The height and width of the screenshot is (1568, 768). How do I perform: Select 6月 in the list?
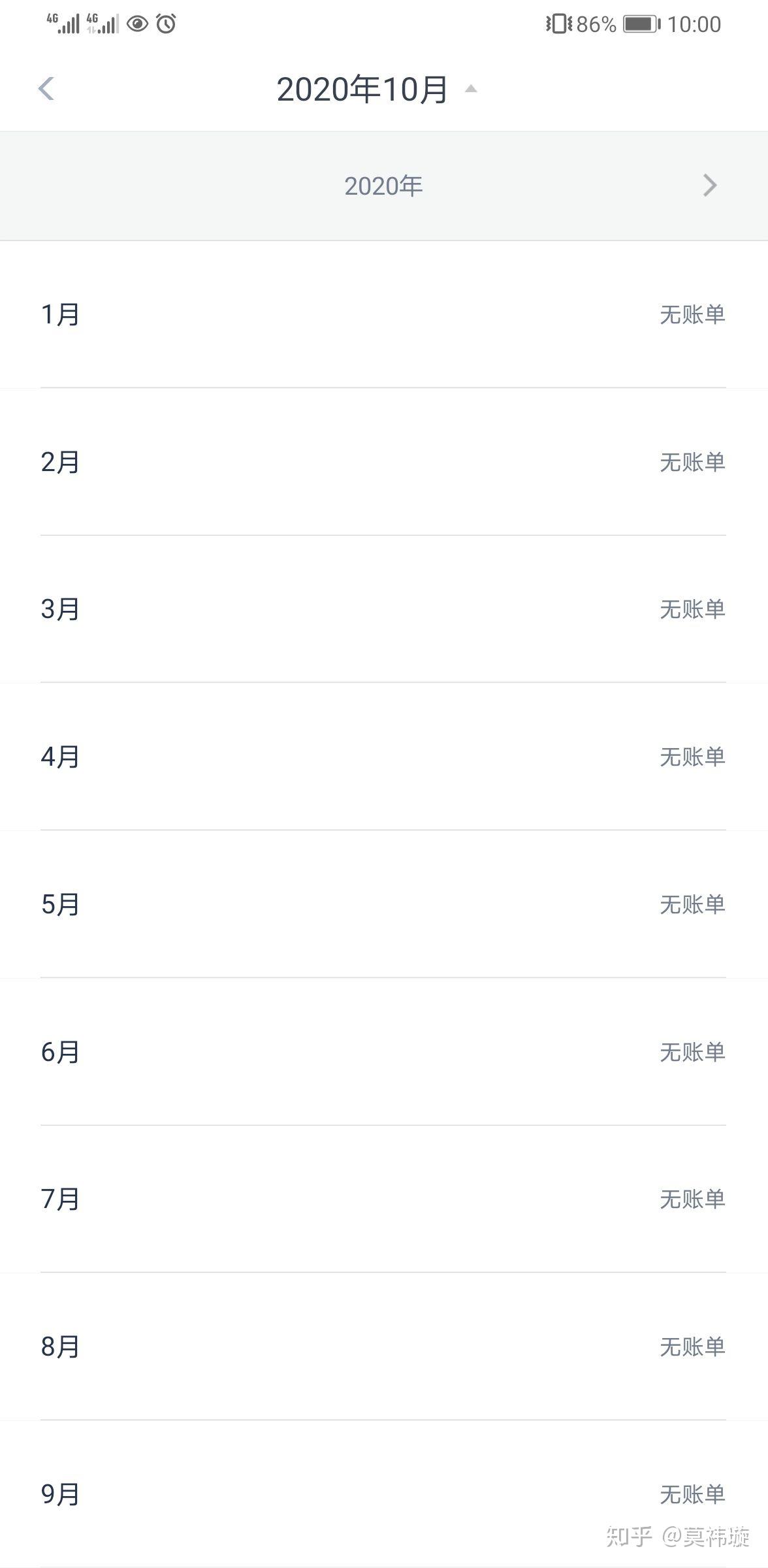pyautogui.click(x=383, y=1052)
